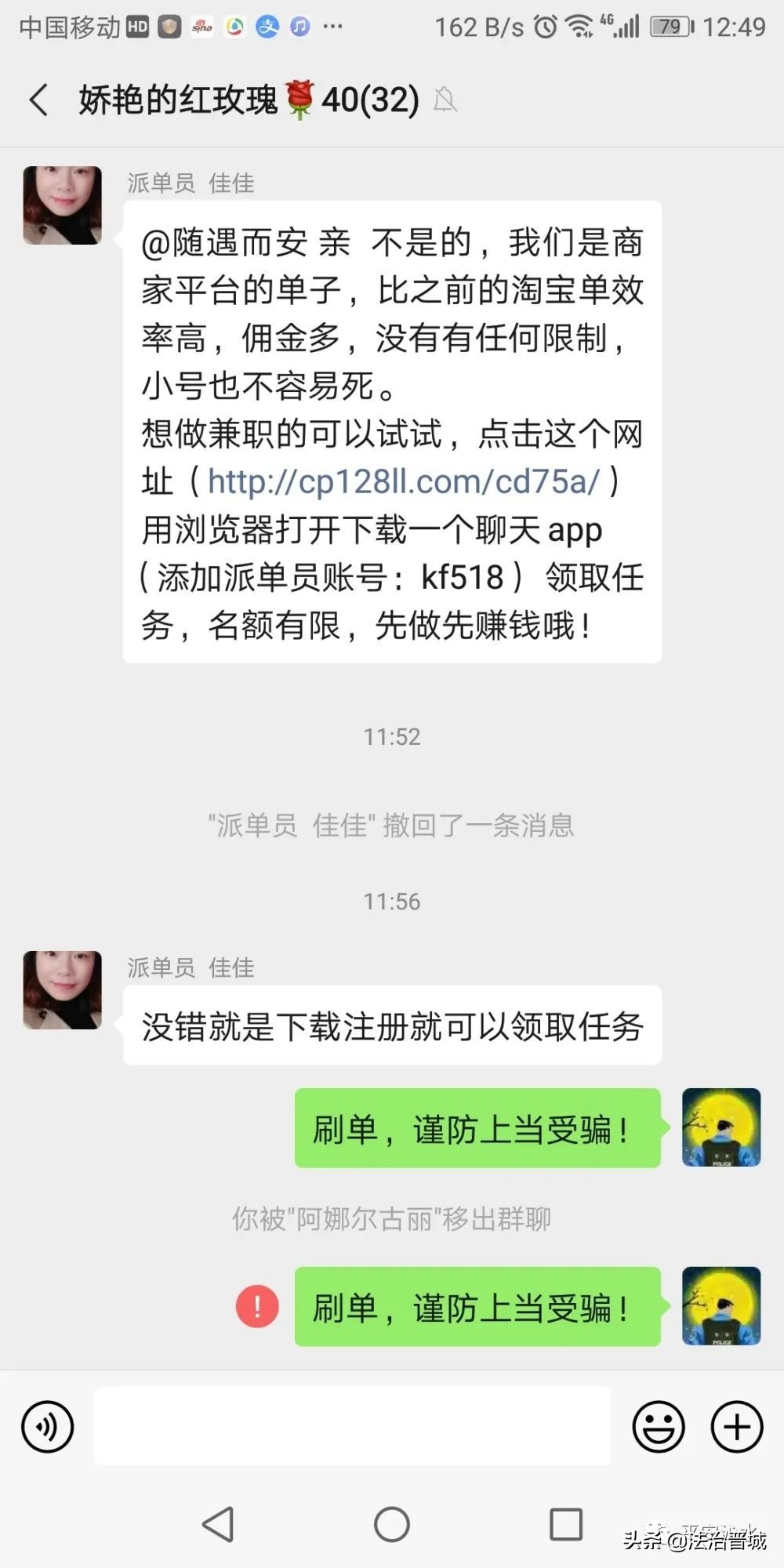Tap the voice input icon

coord(47,1427)
